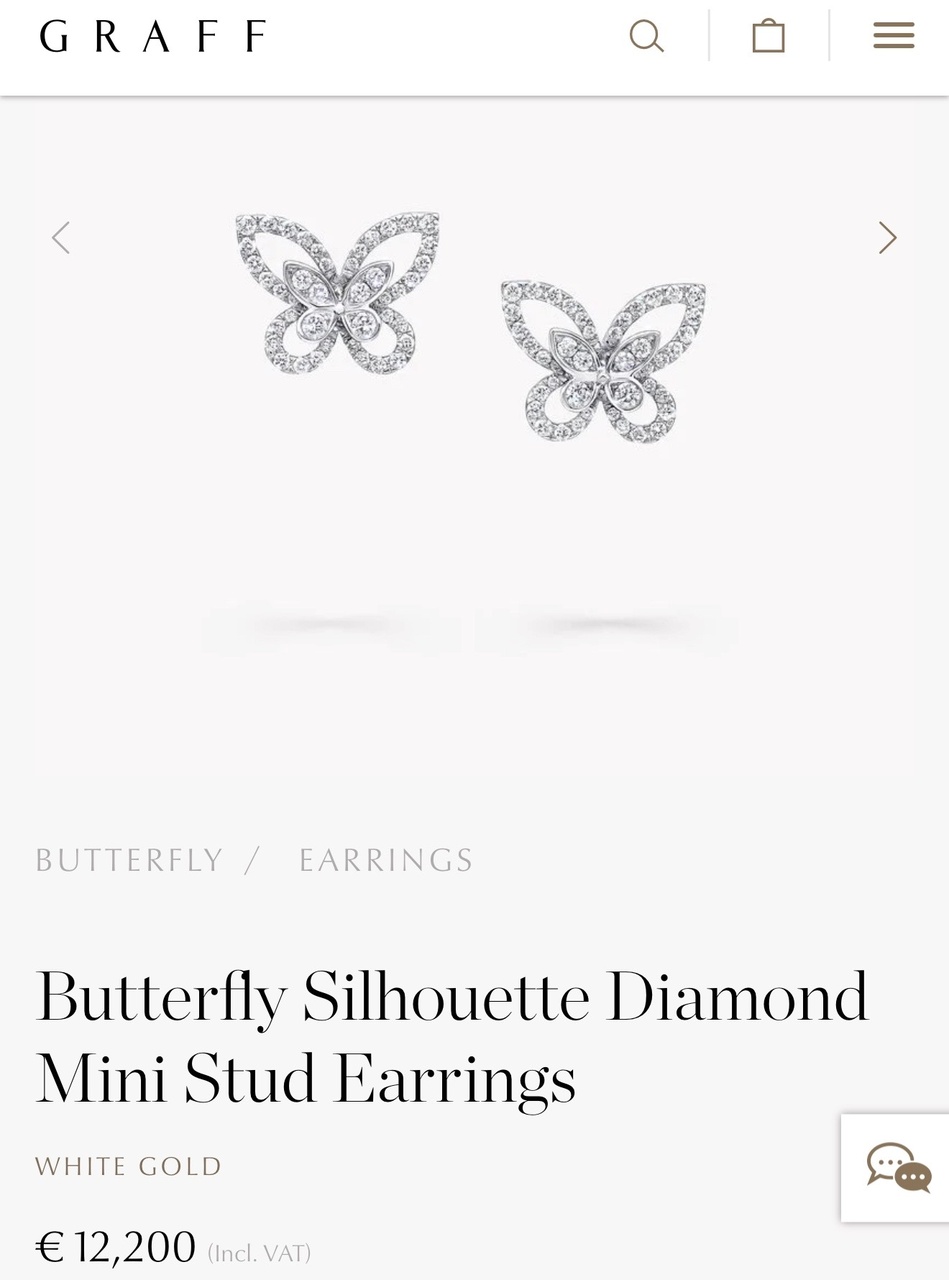Open the hamburger menu
This screenshot has height=1280, width=949.
click(893, 36)
